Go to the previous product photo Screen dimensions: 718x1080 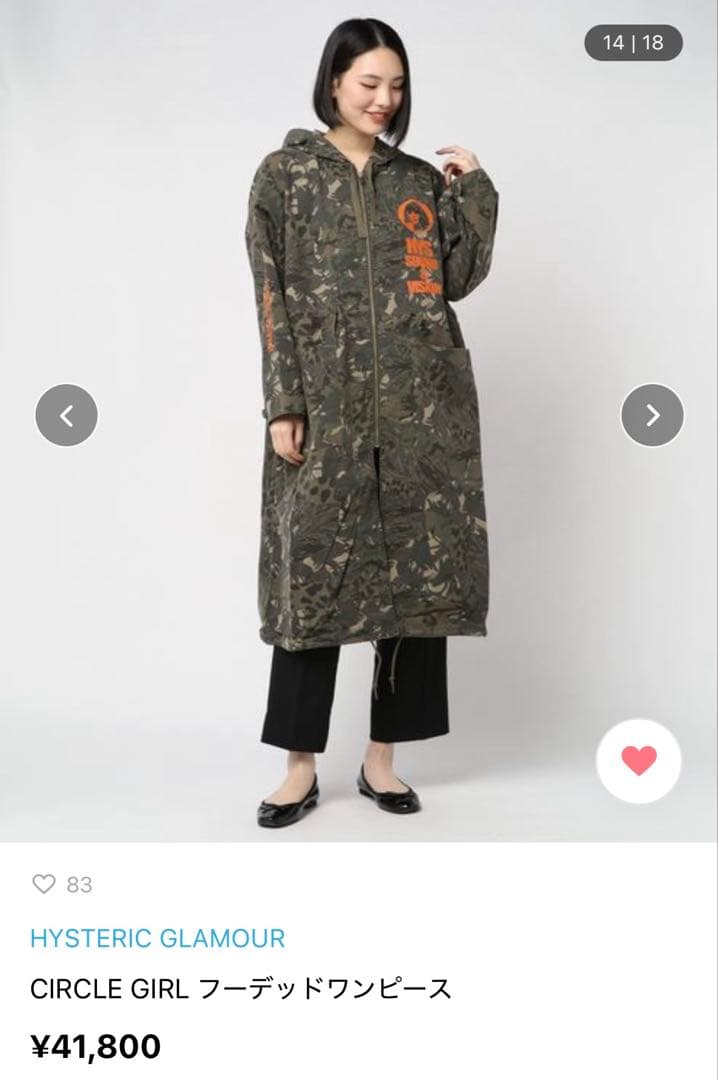tap(66, 414)
